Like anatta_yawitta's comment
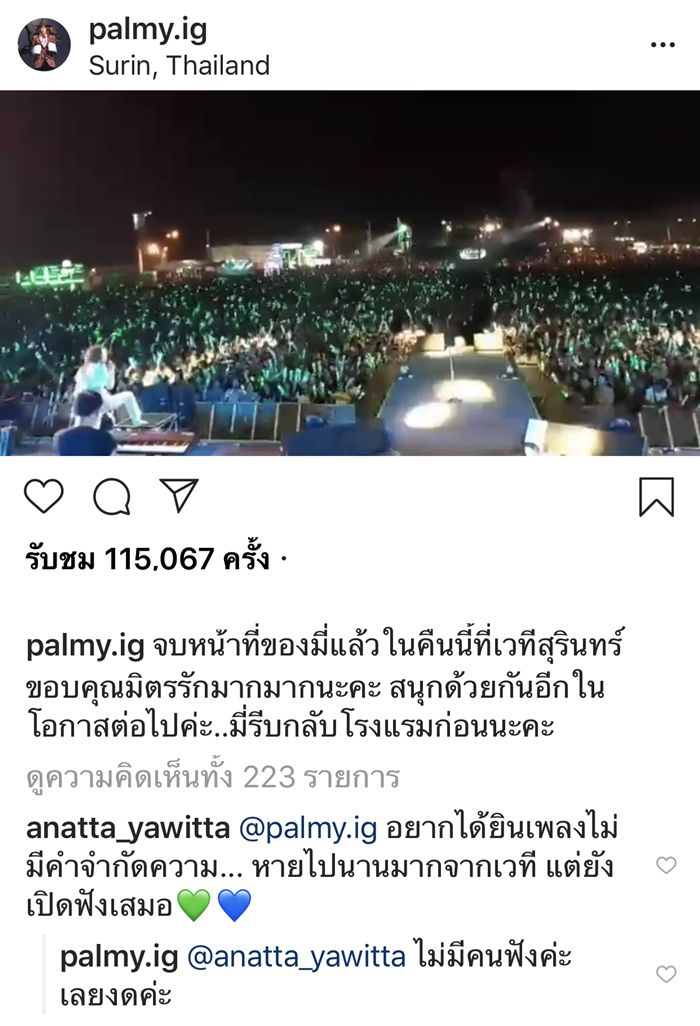700x1026 pixels. 666,866
